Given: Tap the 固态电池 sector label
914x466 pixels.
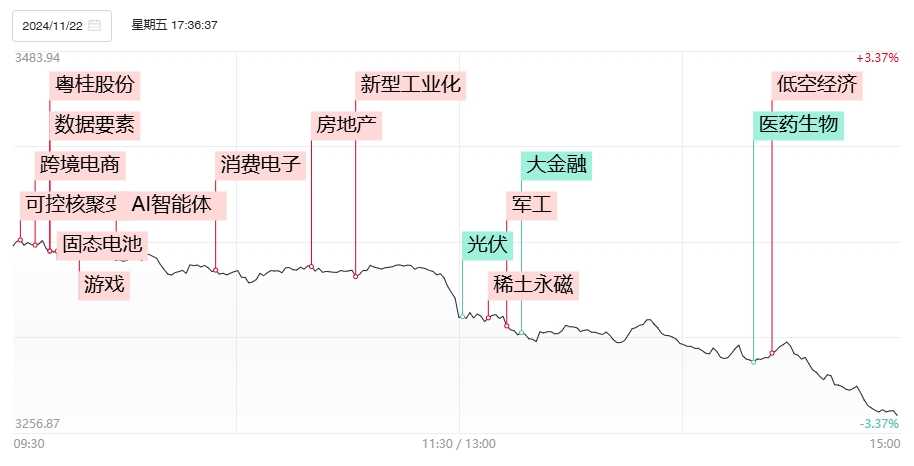Looking at the screenshot, I should point(102,244).
